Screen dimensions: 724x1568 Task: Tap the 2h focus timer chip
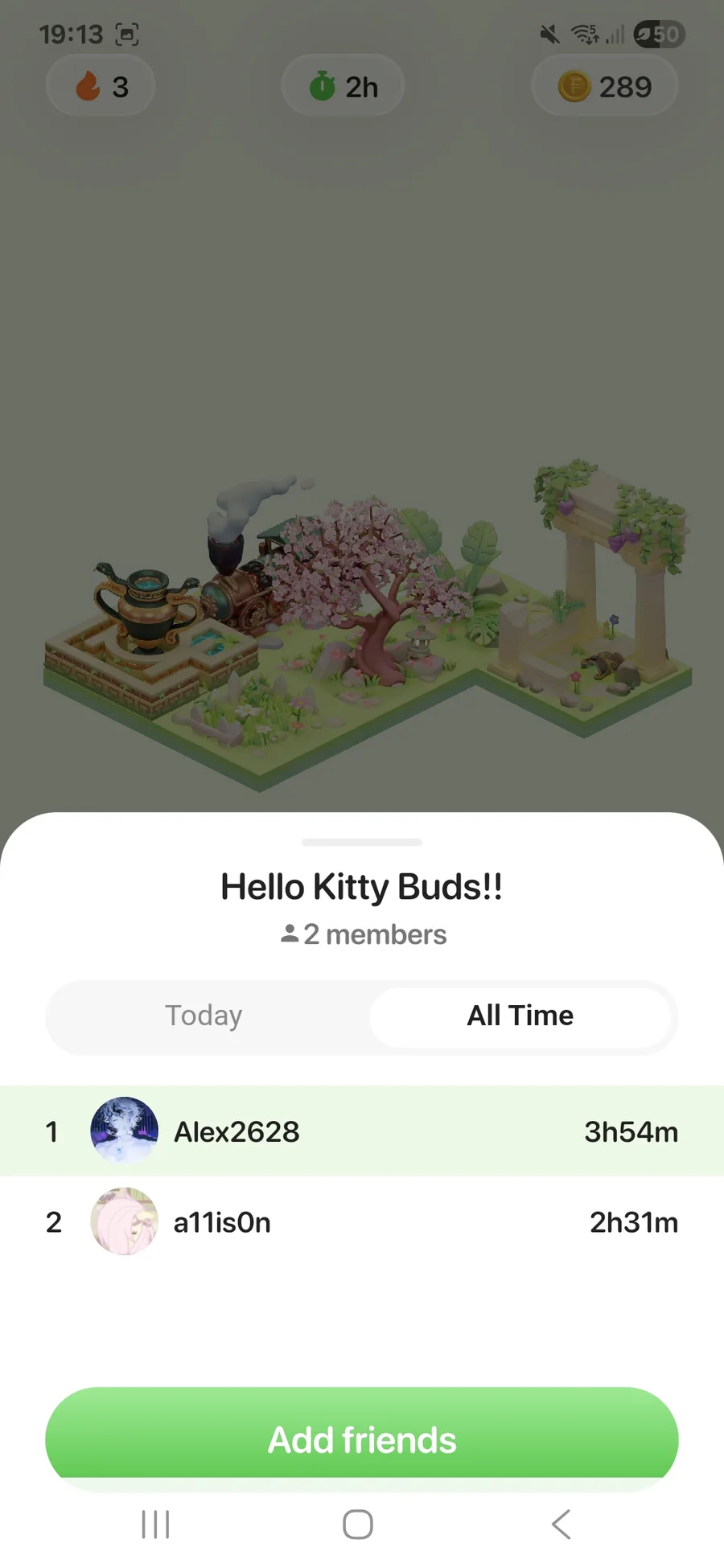[x=343, y=86]
